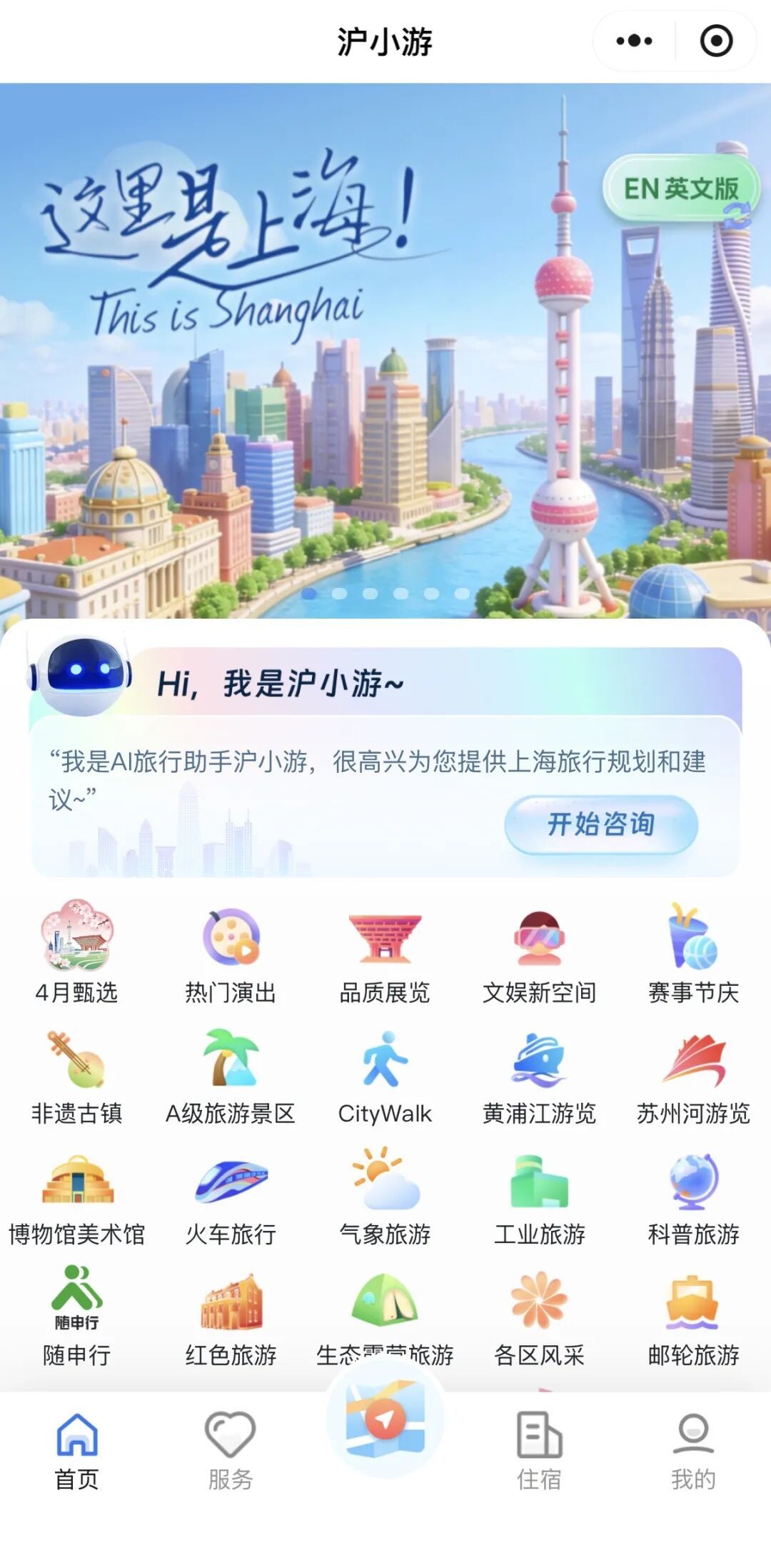771x1568 pixels.
Task: Browse 热门演出 popular shows
Action: (x=231, y=952)
